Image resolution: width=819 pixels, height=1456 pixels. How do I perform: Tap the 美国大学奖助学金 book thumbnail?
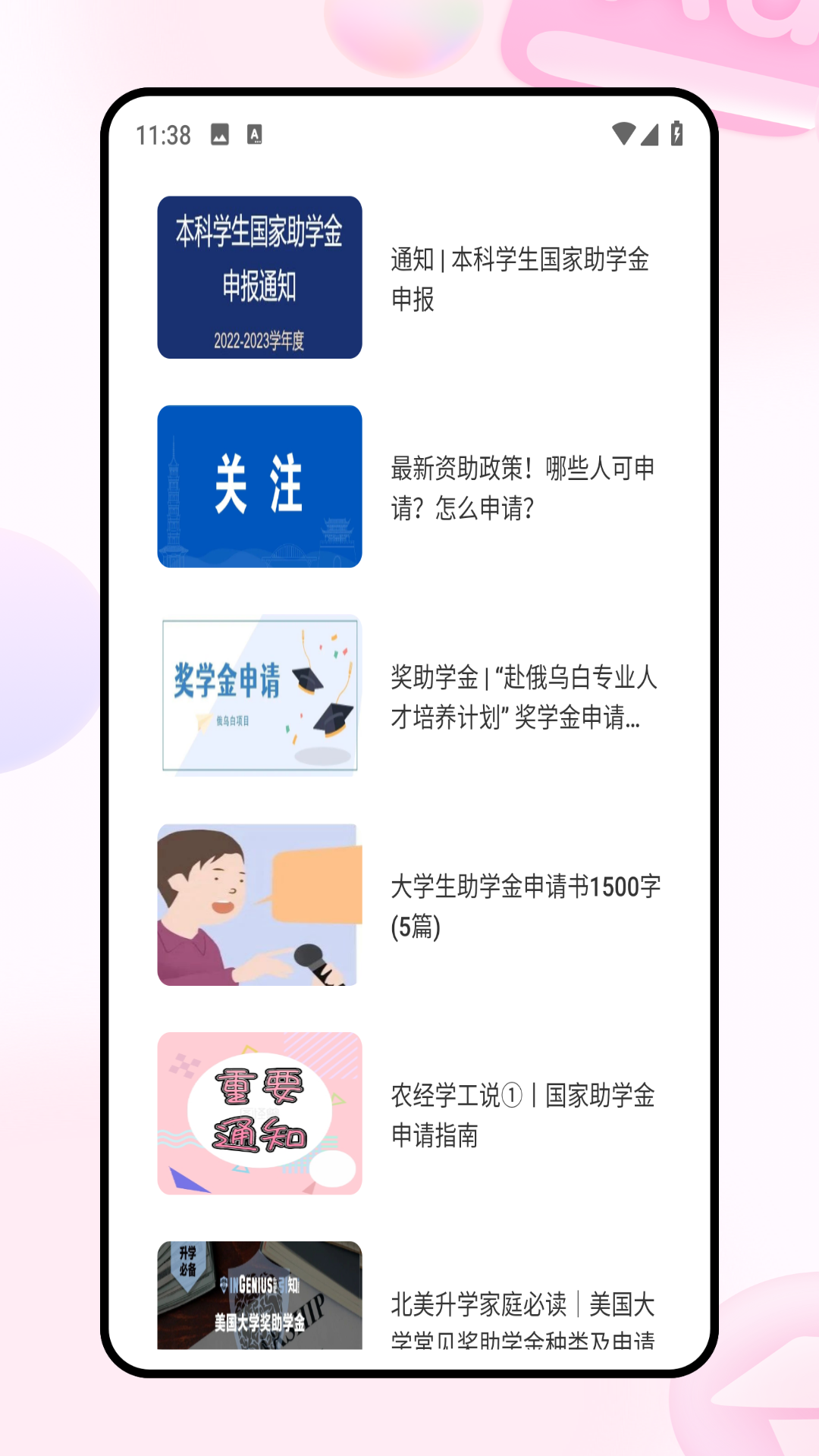click(259, 1301)
